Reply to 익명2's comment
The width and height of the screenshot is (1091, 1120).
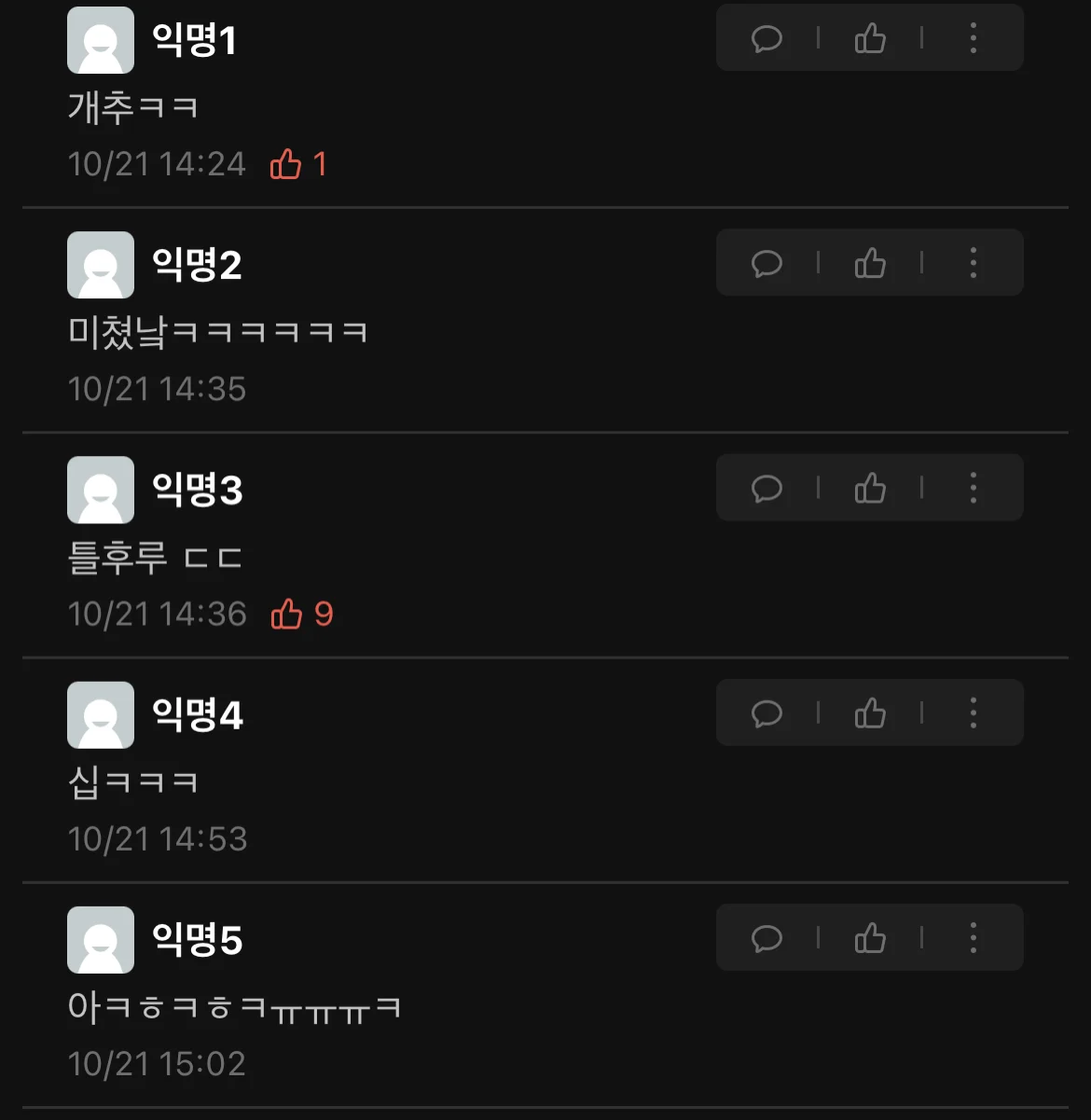[x=766, y=263]
